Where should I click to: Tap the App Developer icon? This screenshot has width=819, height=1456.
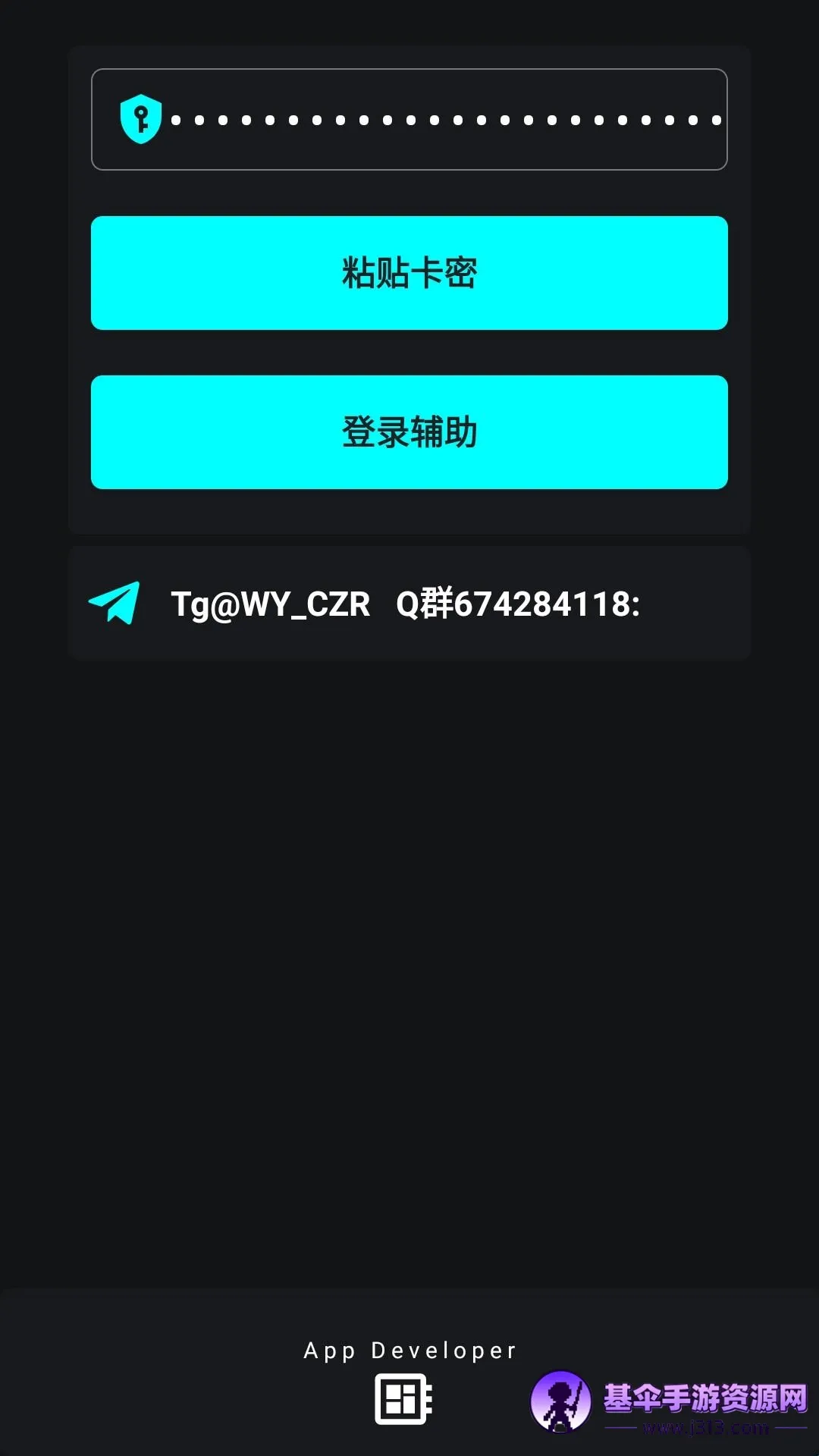tap(403, 1399)
